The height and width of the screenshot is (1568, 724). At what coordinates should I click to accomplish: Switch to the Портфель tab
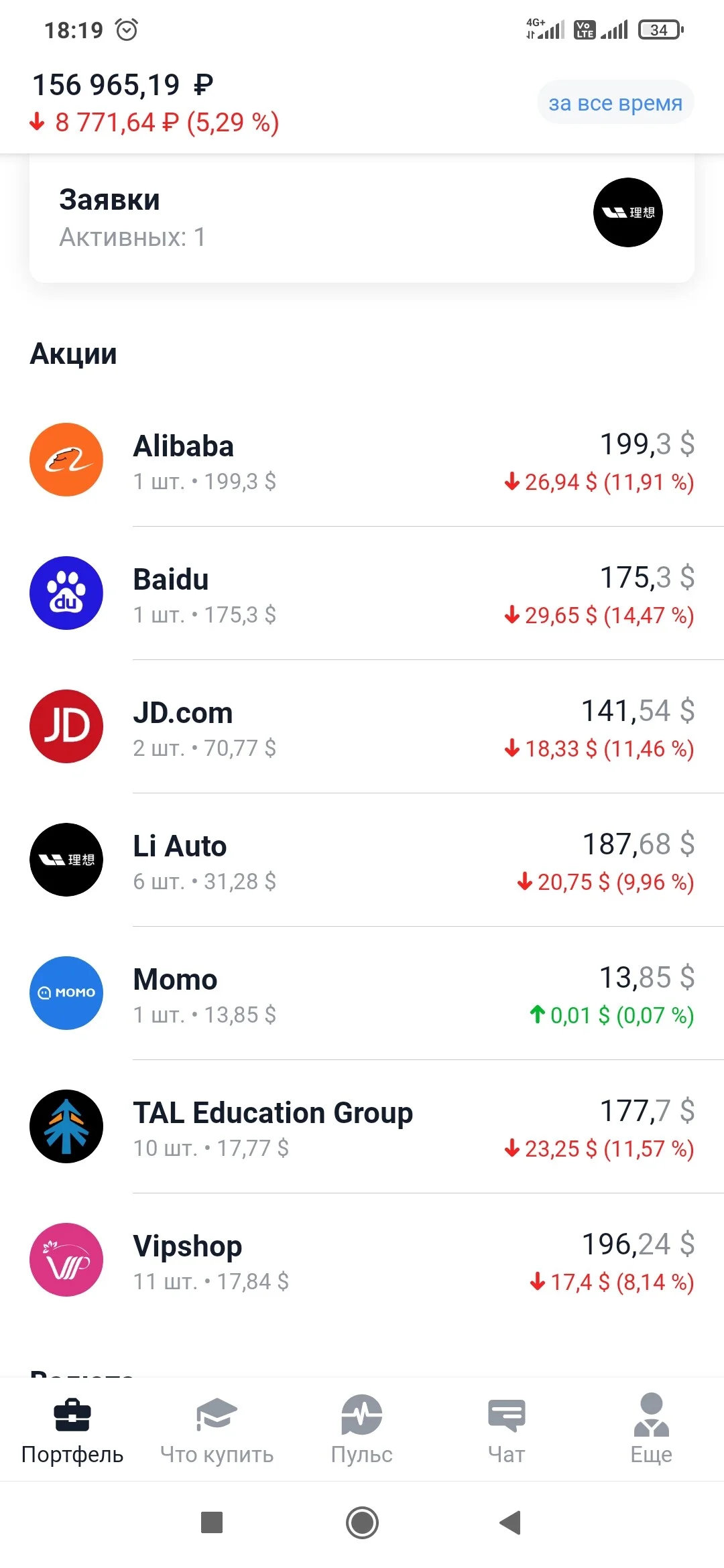(72, 1429)
